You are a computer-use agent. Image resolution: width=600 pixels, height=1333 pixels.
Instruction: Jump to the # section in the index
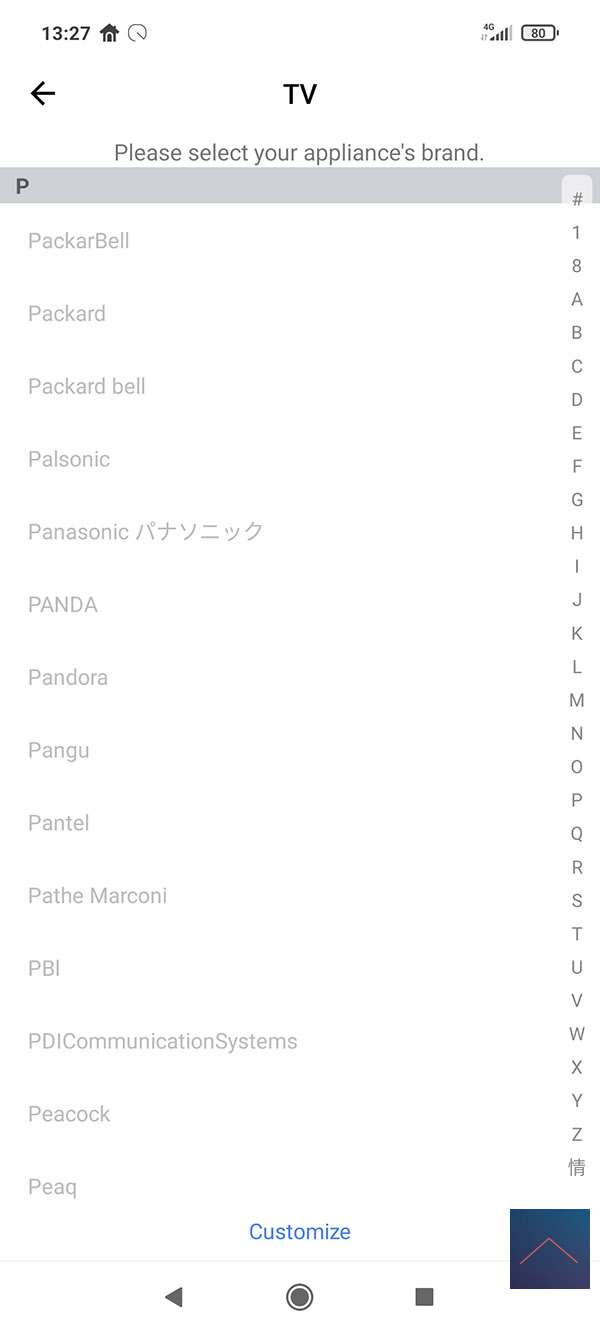(x=577, y=200)
